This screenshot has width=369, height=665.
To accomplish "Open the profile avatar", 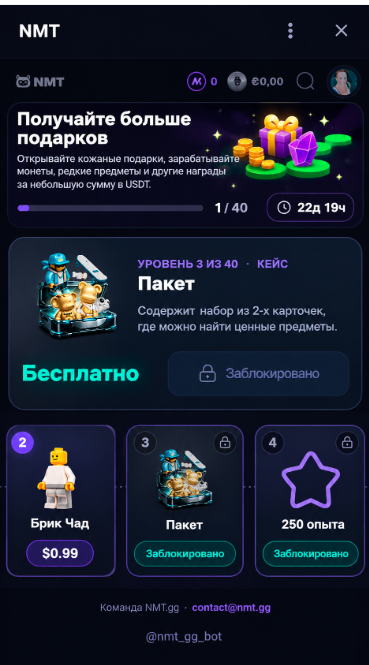I will pyautogui.click(x=344, y=81).
